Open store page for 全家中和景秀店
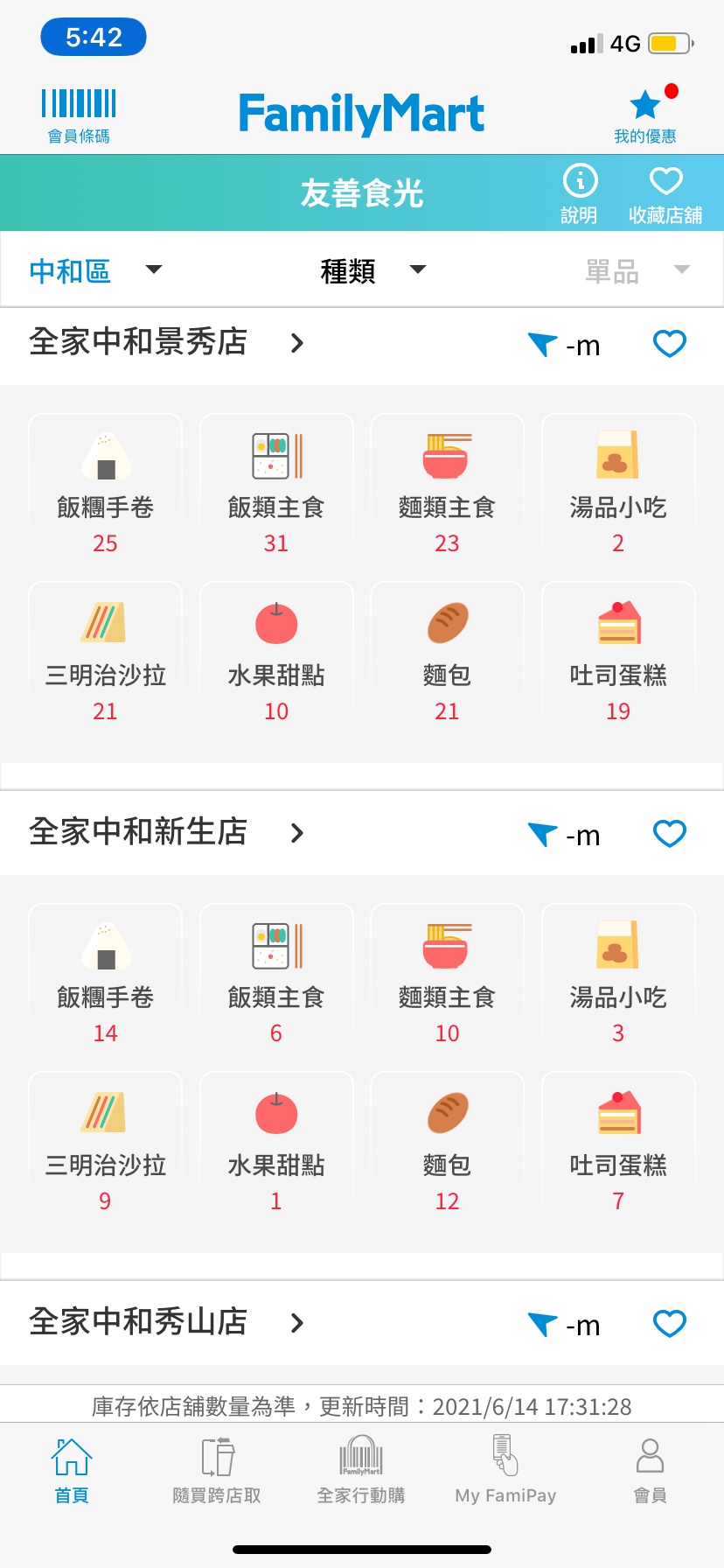The image size is (724, 1568). point(166,342)
